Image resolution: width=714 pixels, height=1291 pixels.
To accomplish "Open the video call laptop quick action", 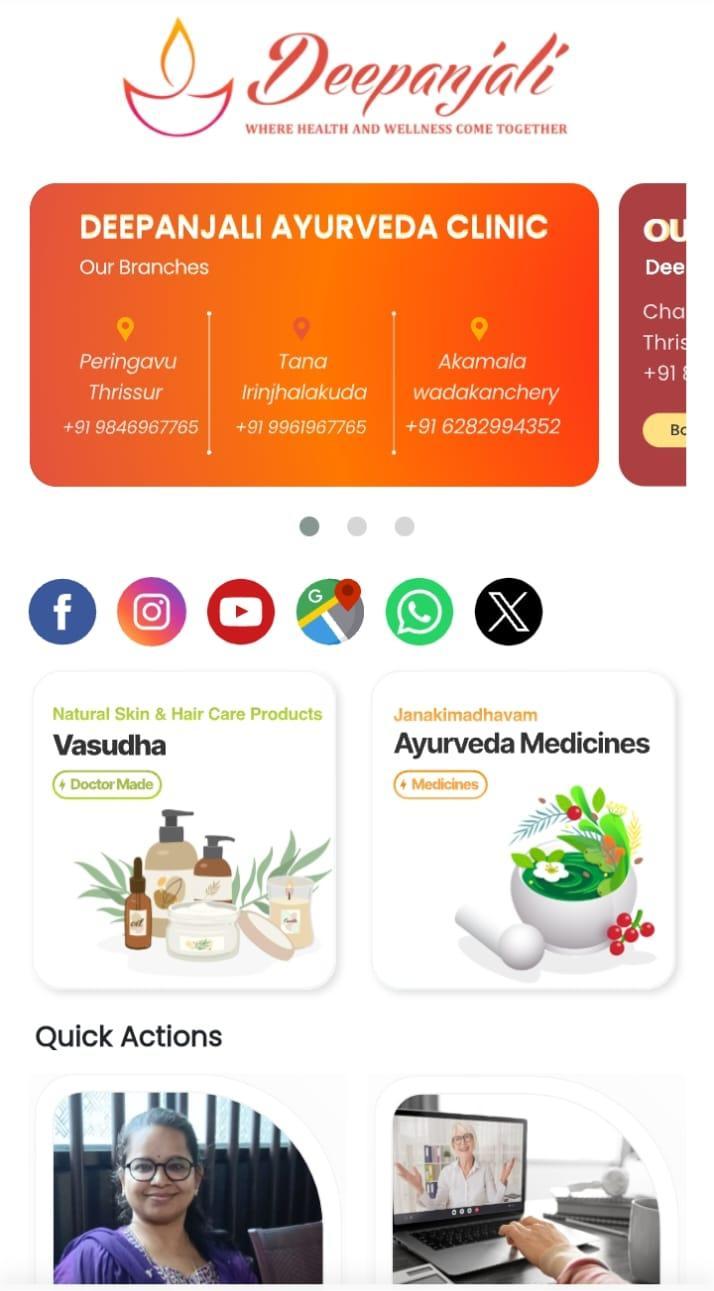I will pyautogui.click(x=525, y=1185).
